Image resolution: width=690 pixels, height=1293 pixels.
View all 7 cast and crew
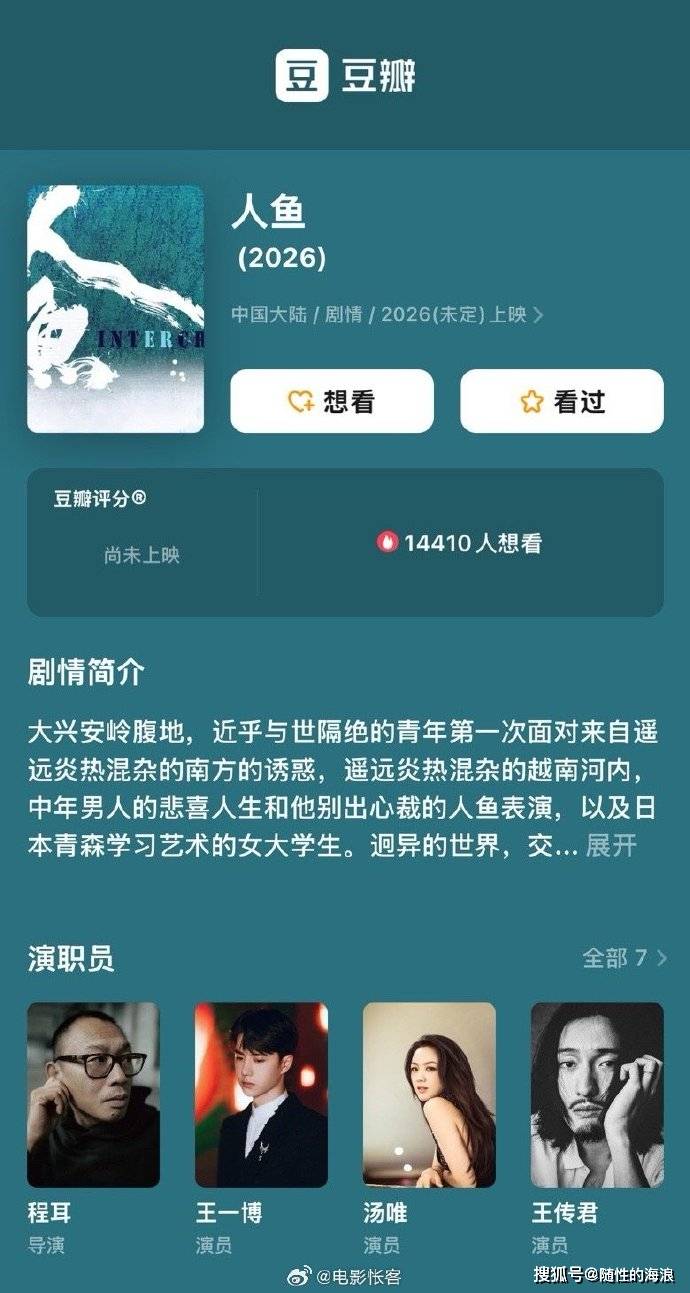click(624, 958)
